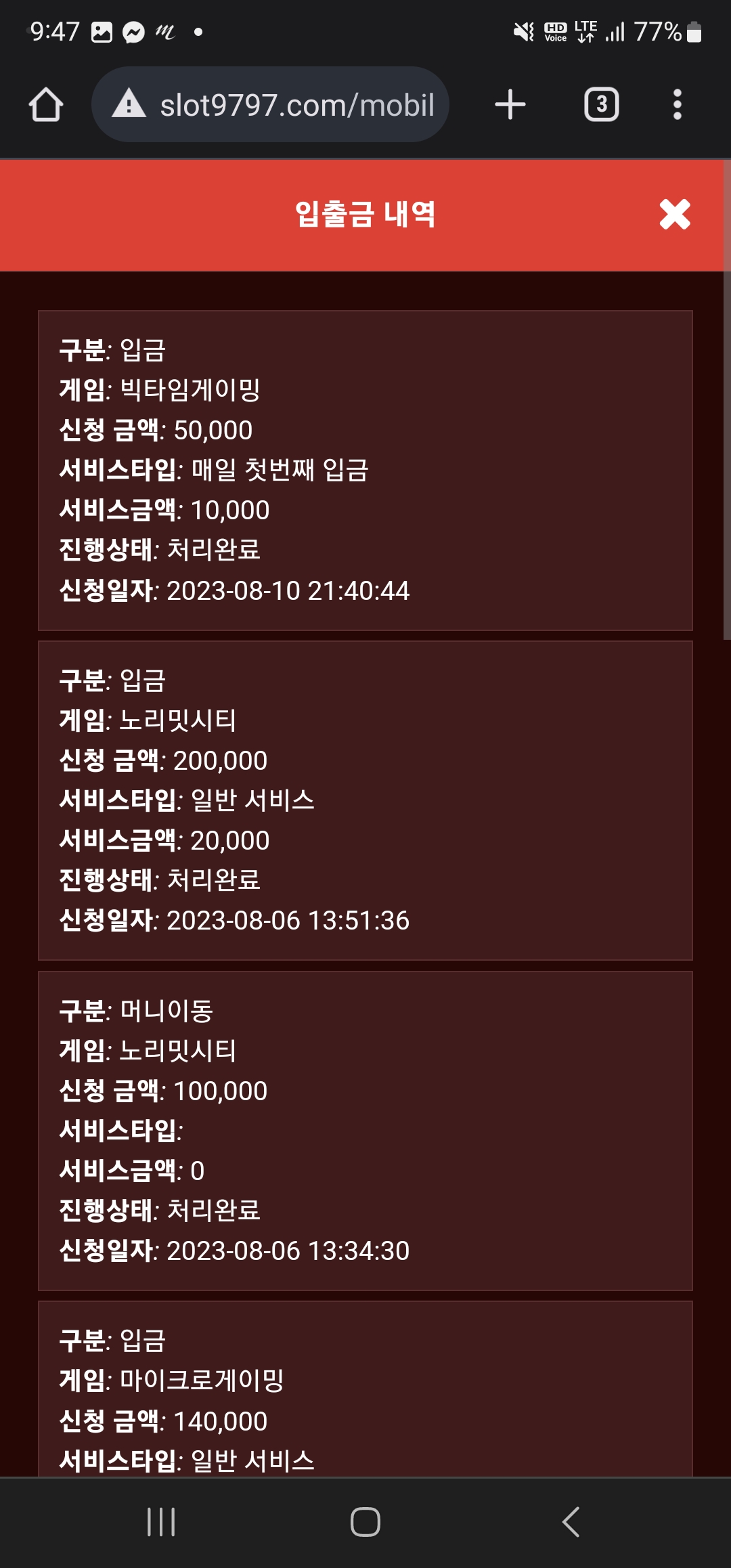Open the tab switcher showing 3 tabs

[x=601, y=105]
